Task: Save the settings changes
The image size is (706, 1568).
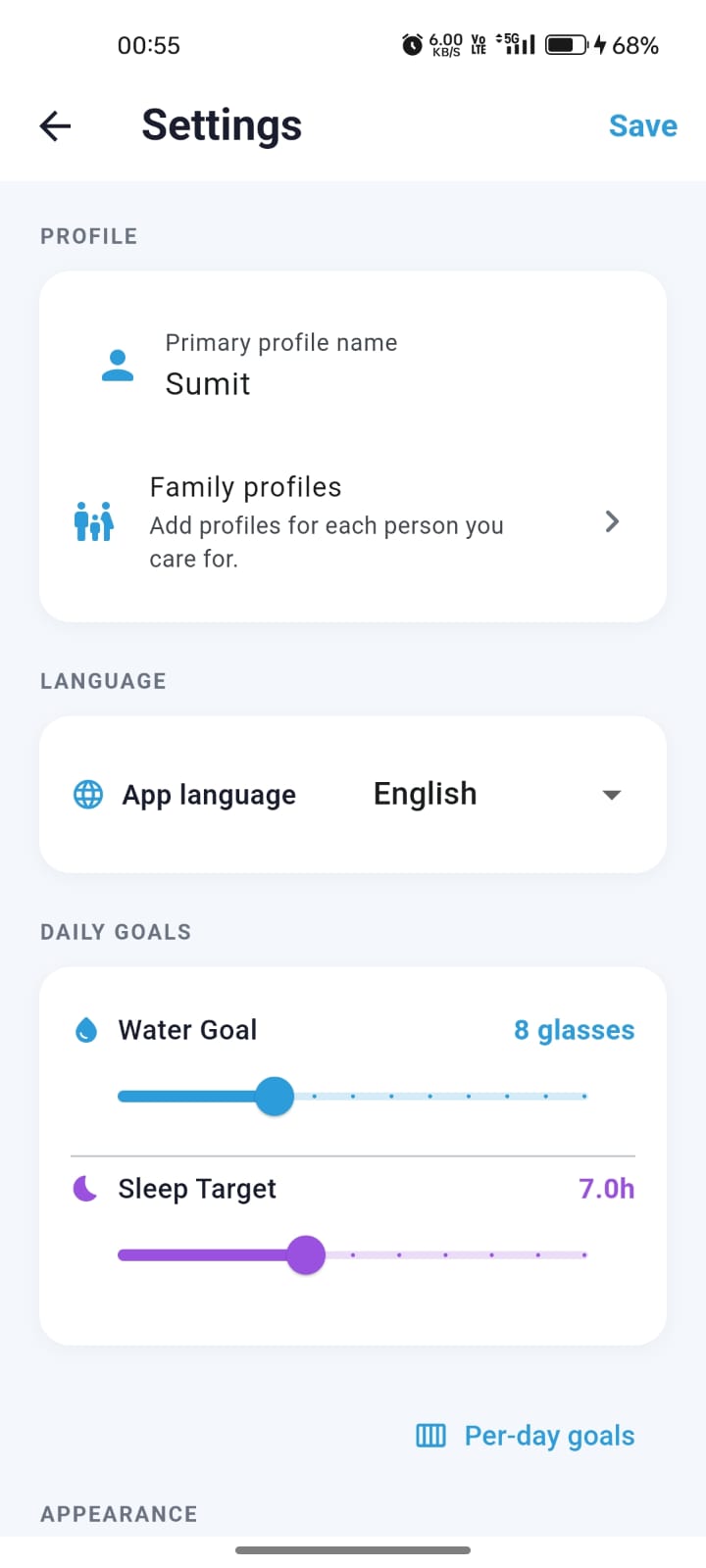Action: coord(643,125)
